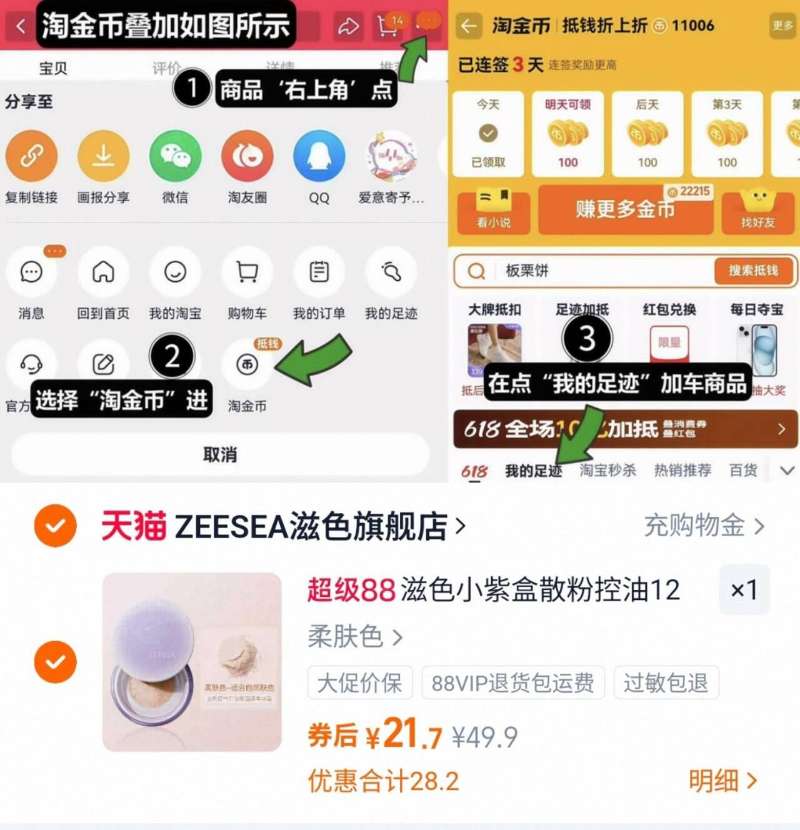Open the 淘金币 coin icon
This screenshot has height=830, width=800.
click(245, 364)
